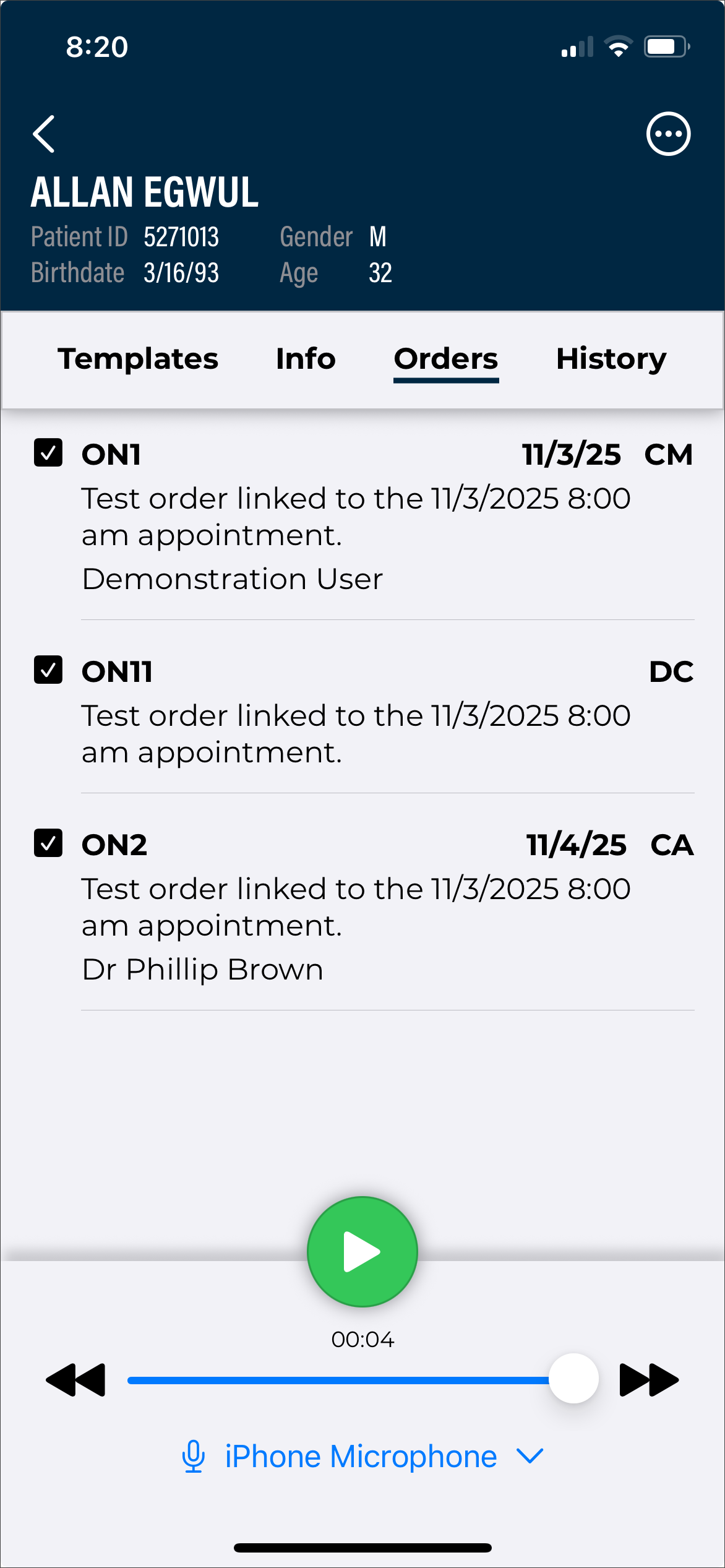
Task: Rewind the dictation recording
Action: click(x=75, y=1380)
